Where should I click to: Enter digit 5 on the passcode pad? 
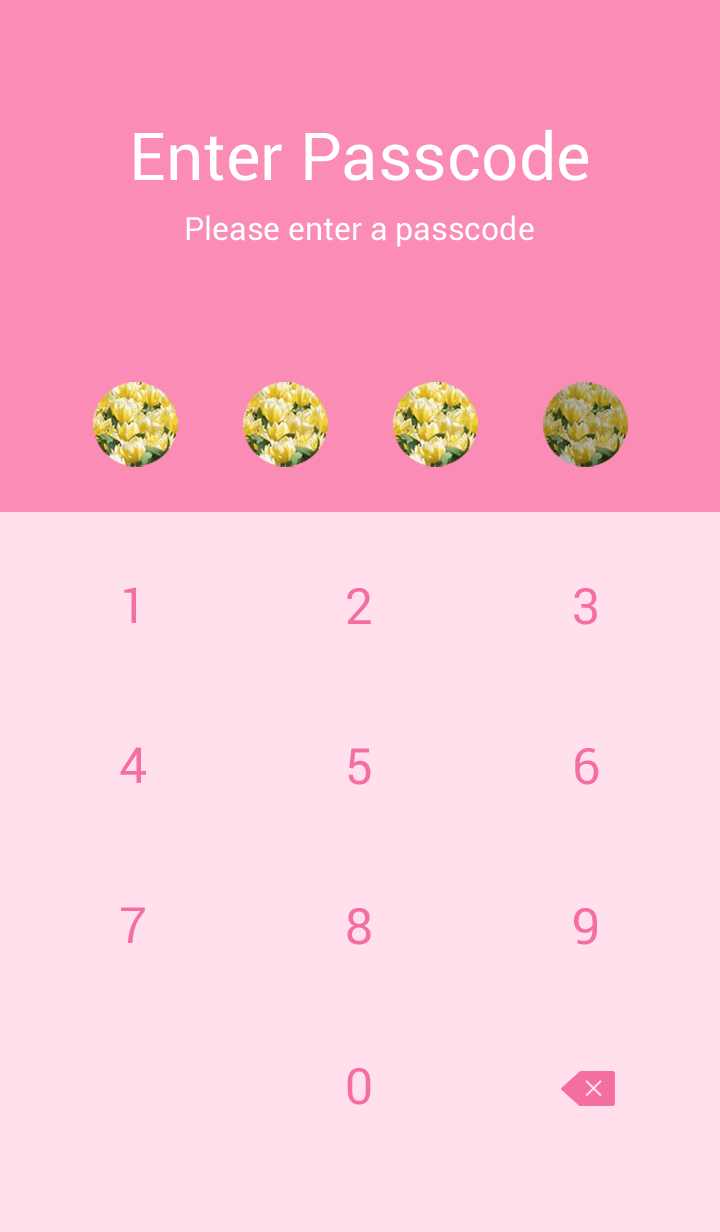pos(359,767)
